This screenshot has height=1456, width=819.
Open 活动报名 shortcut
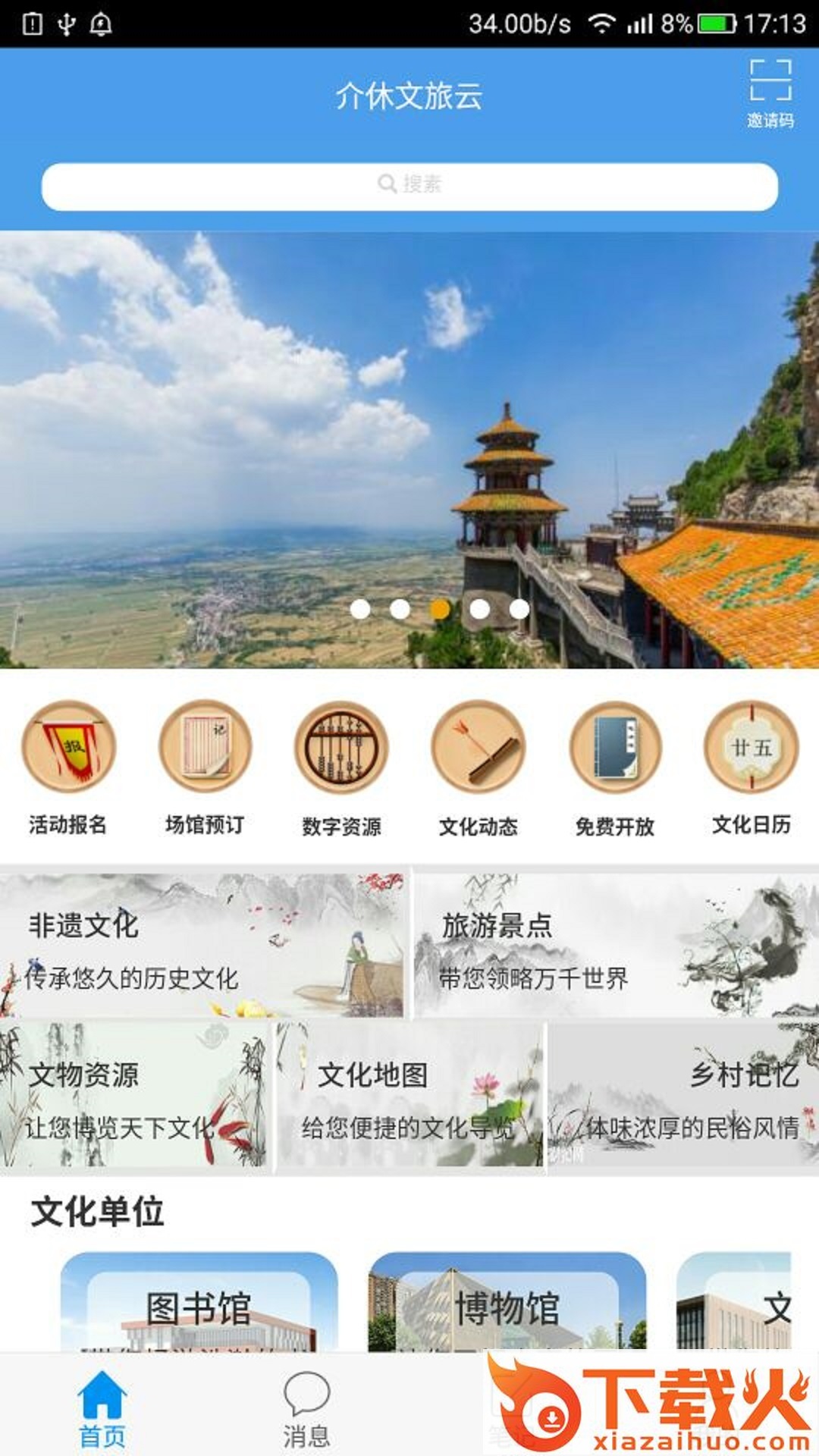[68, 766]
